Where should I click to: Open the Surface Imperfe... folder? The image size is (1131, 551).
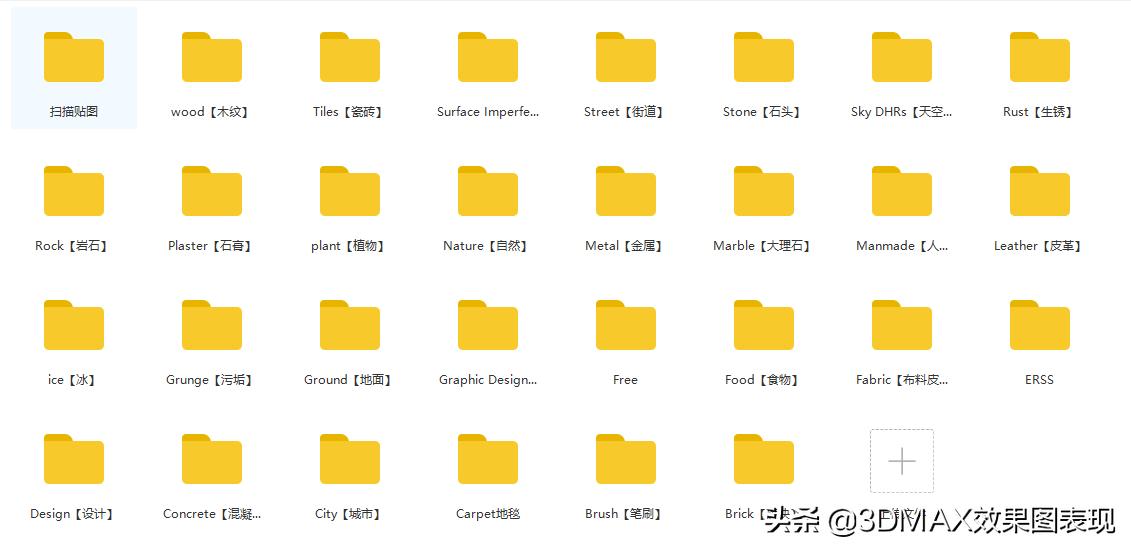(487, 58)
